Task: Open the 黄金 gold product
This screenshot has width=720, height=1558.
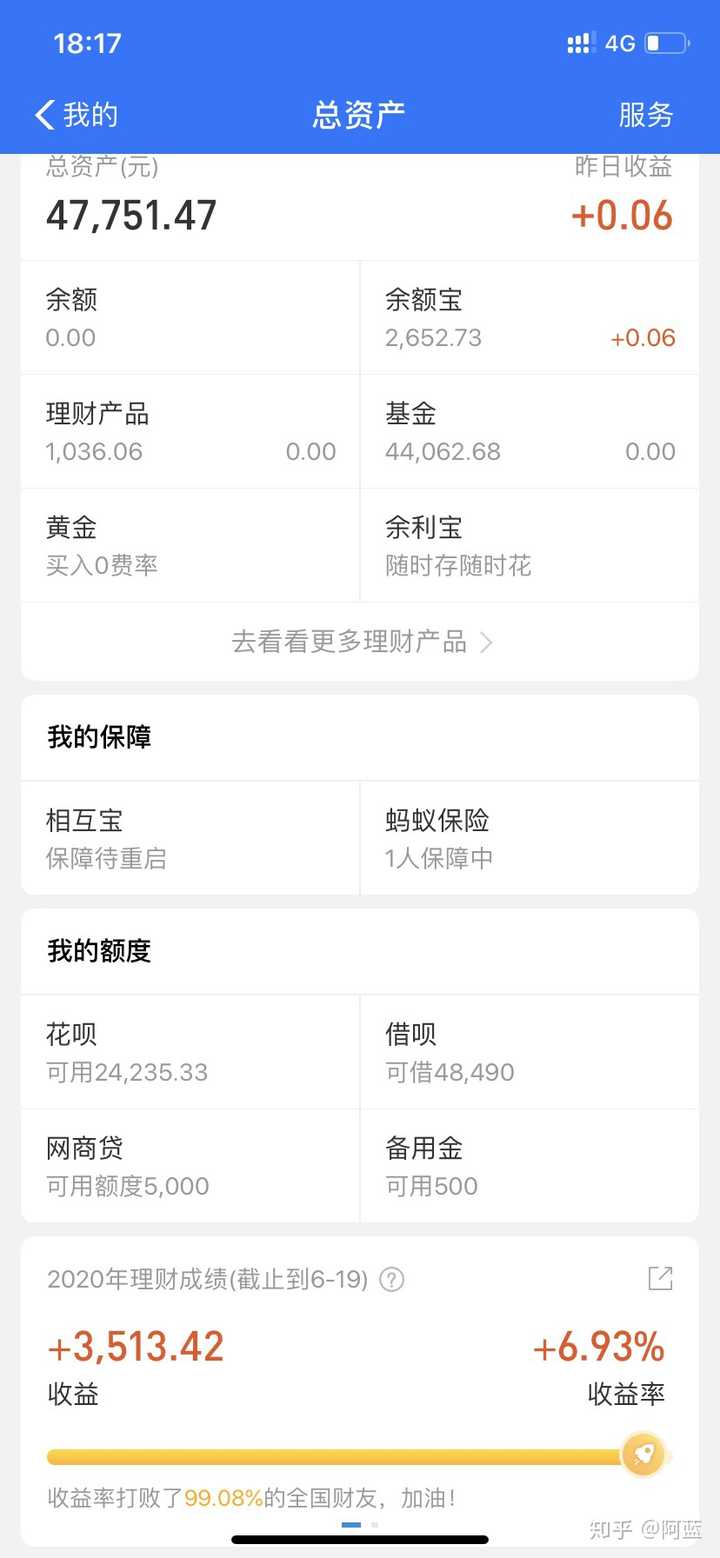Action: pyautogui.click(x=190, y=546)
